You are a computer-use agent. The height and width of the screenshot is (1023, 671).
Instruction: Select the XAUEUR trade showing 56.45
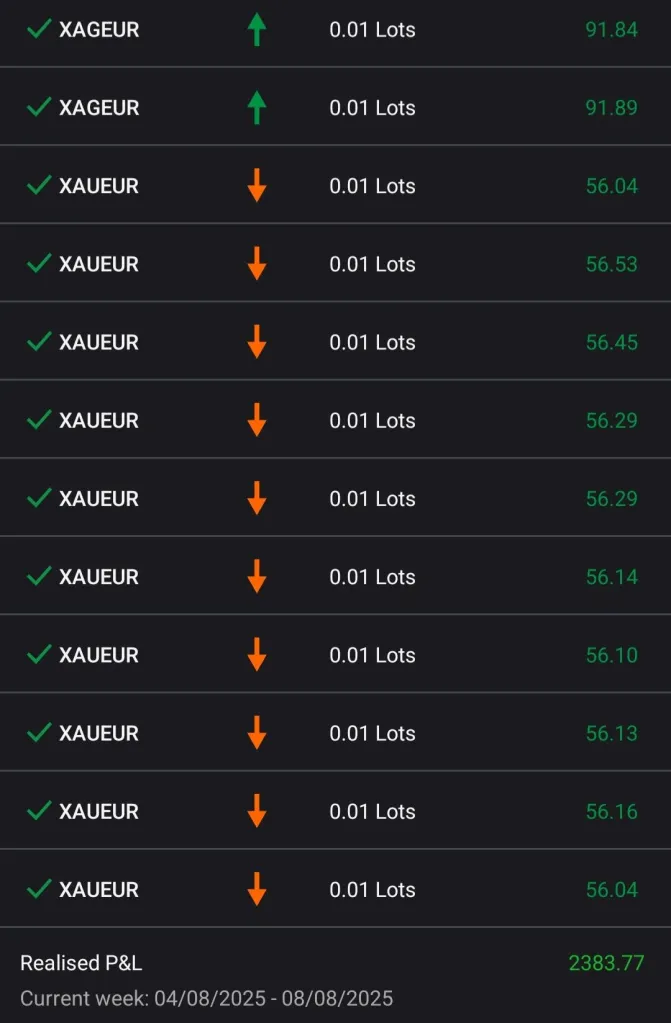click(x=335, y=342)
